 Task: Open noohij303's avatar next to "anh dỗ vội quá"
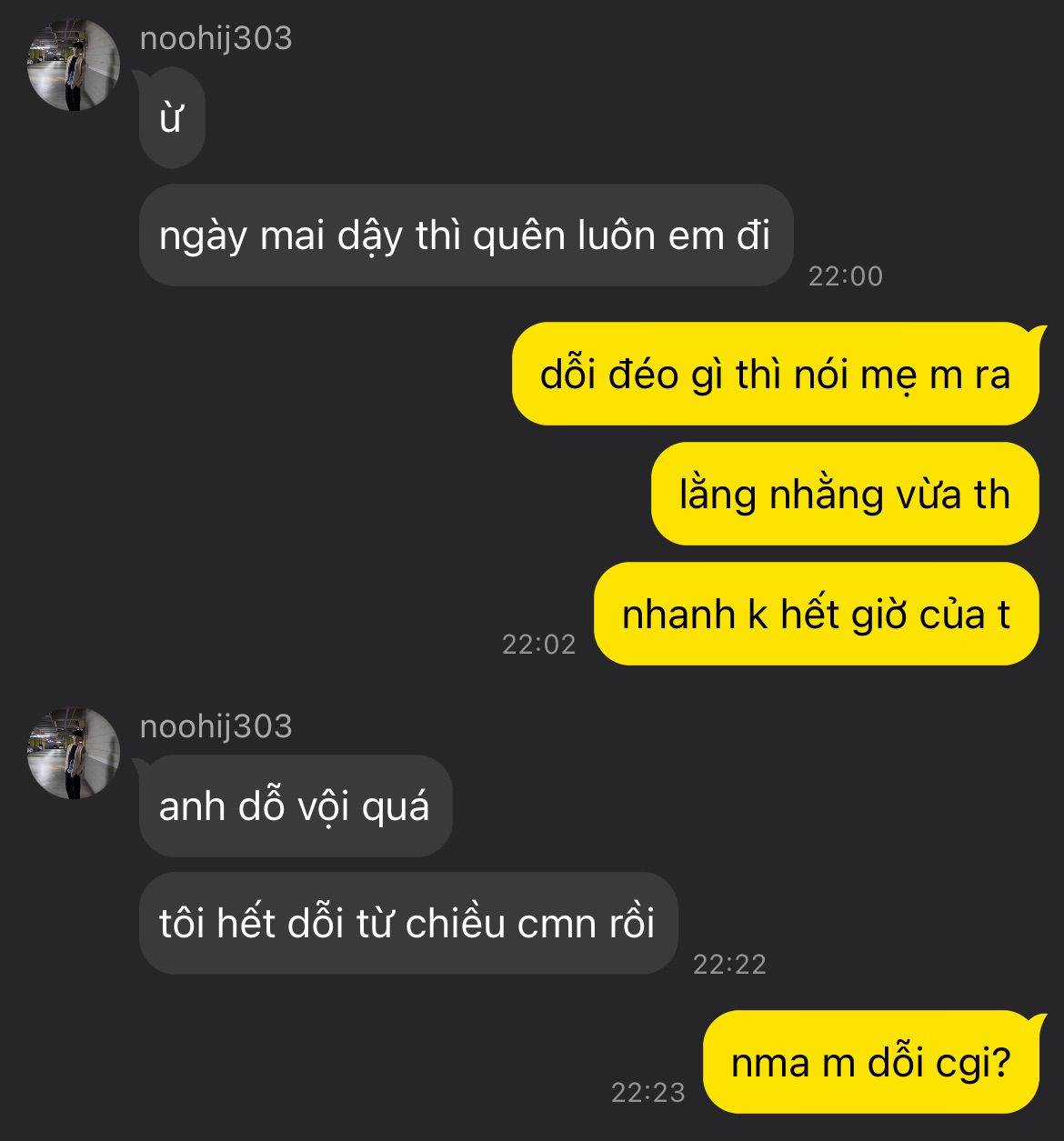point(74,754)
